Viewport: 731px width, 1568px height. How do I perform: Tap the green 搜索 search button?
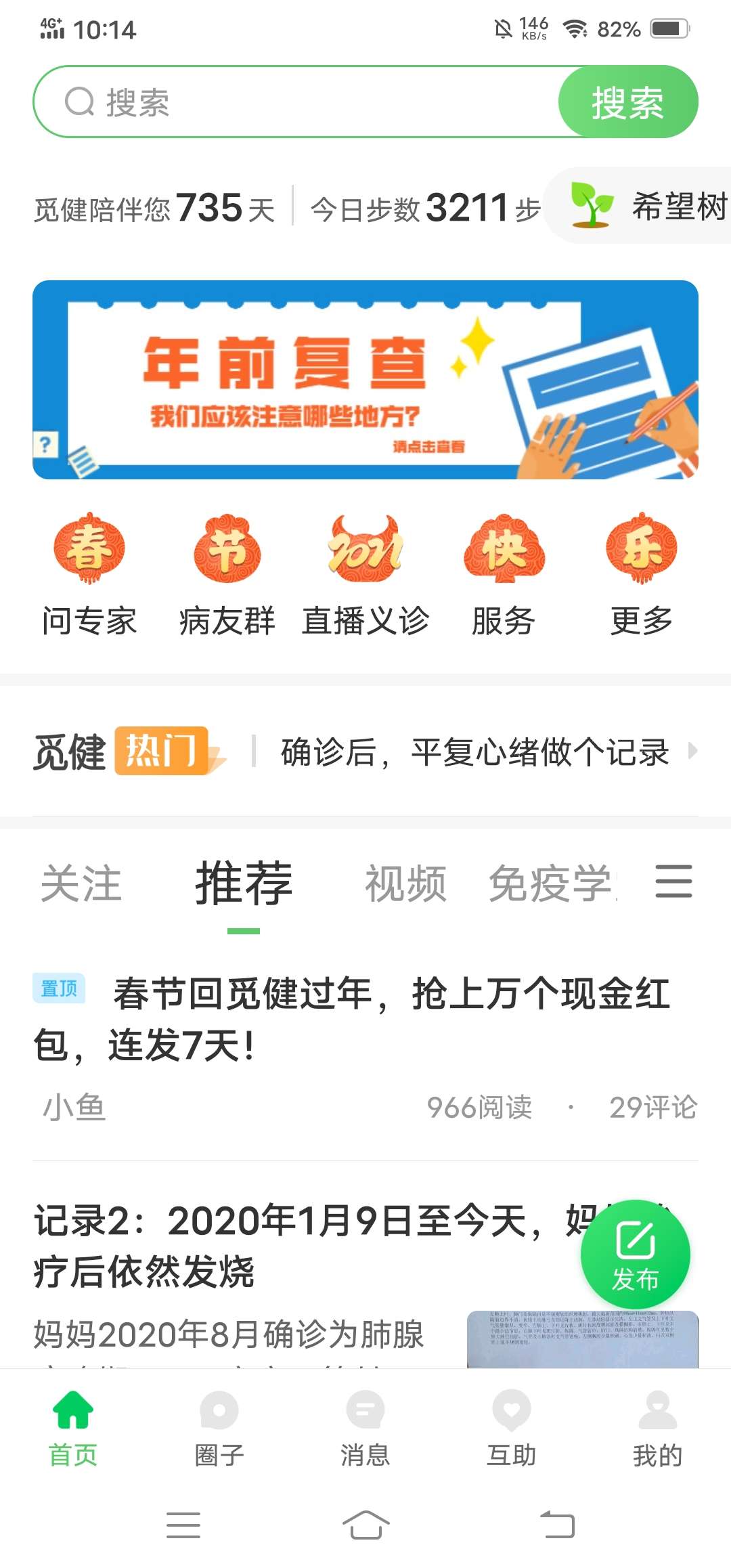pyautogui.click(x=628, y=102)
